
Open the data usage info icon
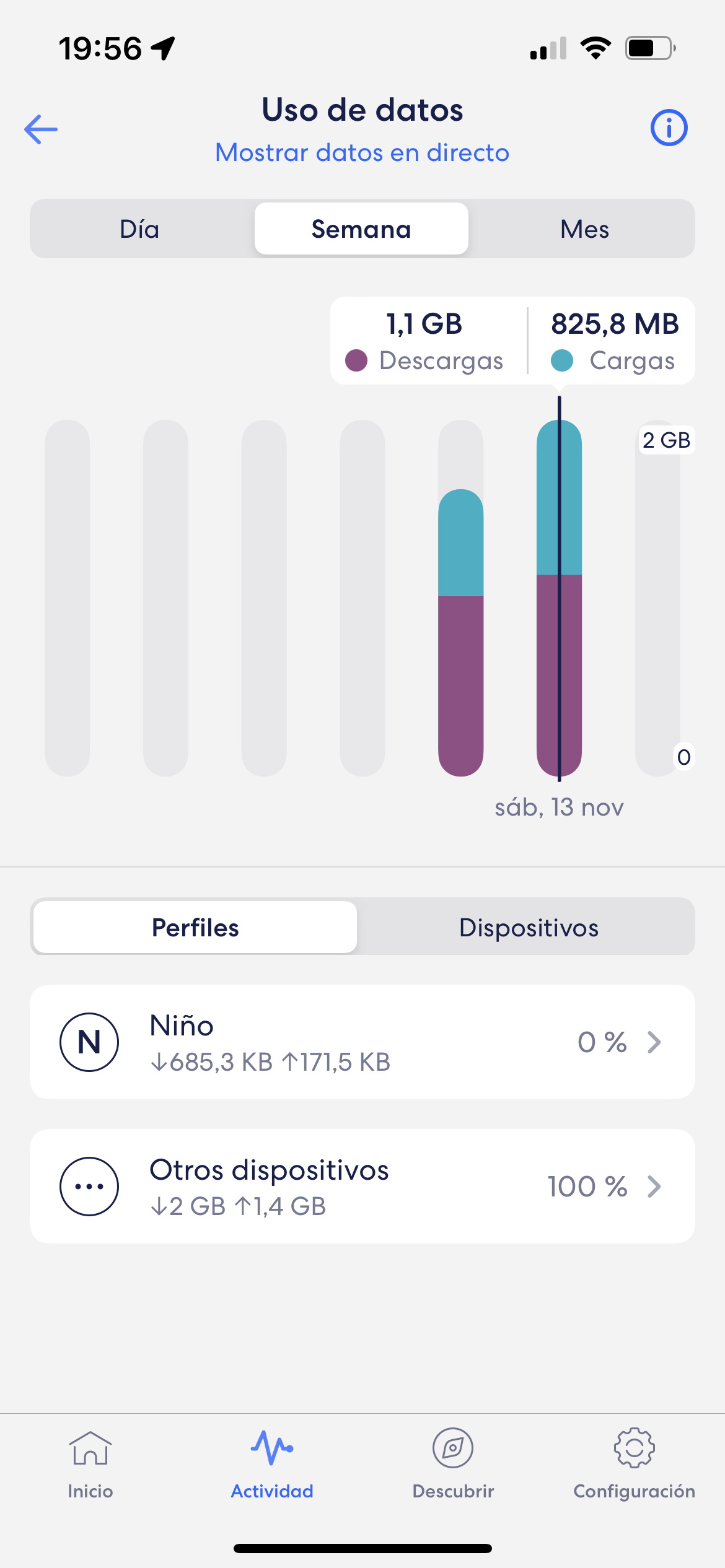(669, 128)
